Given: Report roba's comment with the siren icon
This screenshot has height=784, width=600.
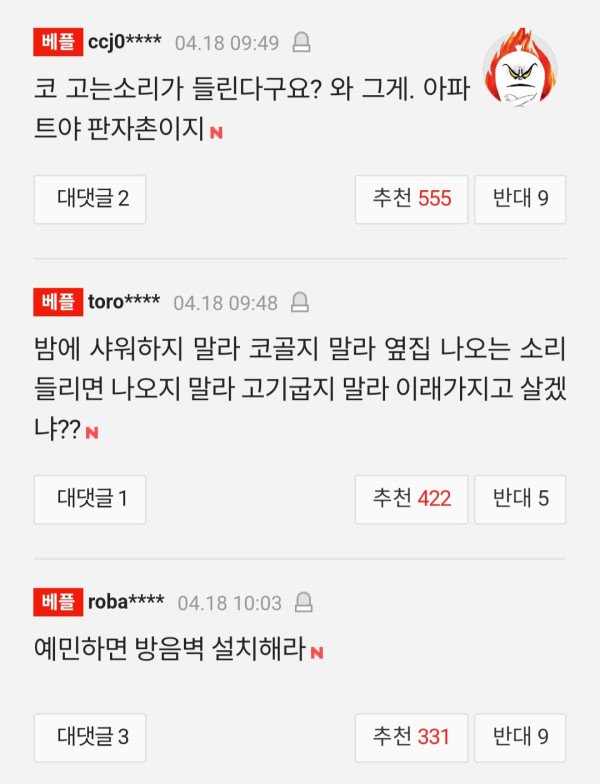Looking at the screenshot, I should click(304, 603).
